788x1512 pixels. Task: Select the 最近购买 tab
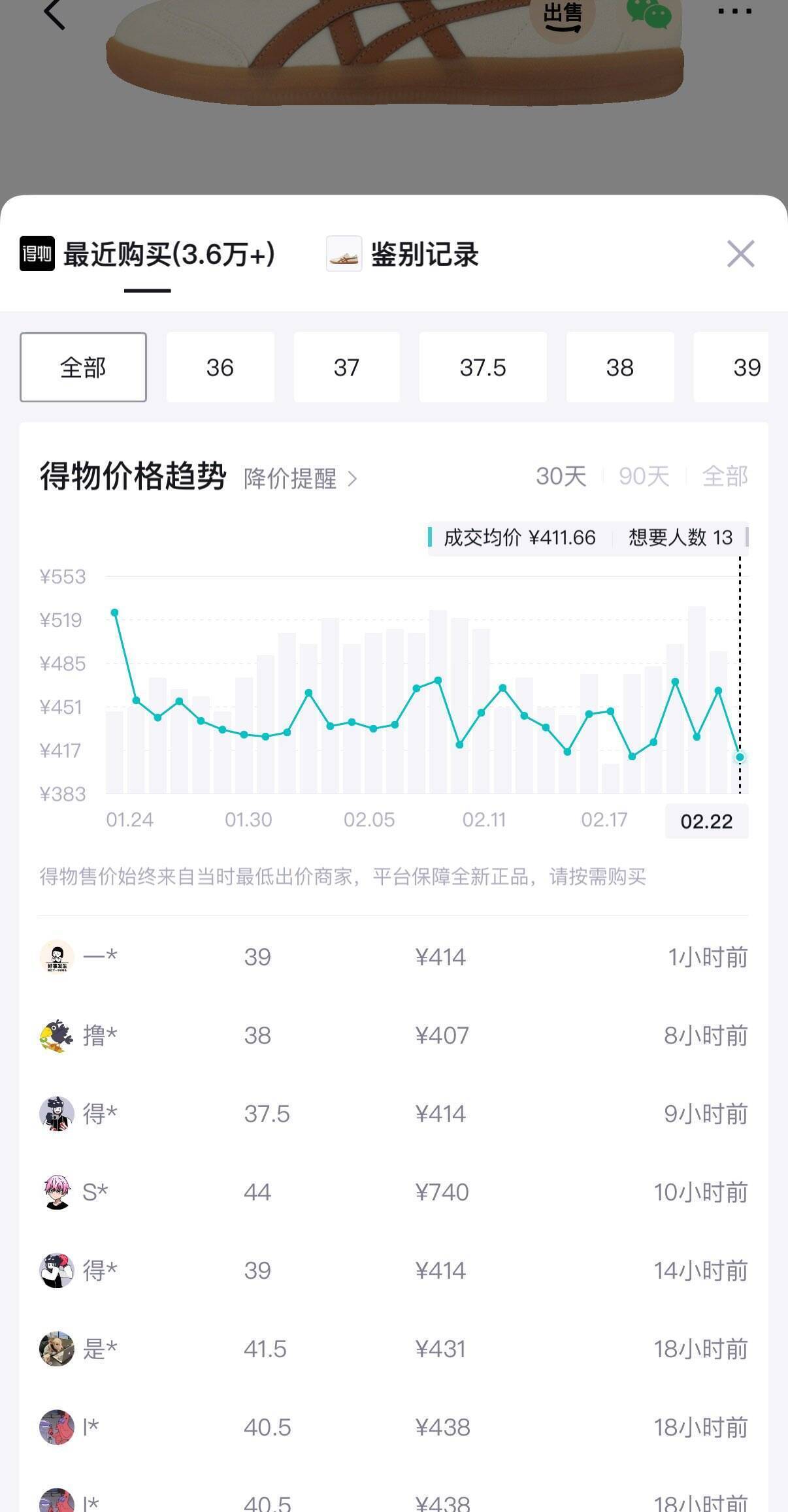coord(148,254)
